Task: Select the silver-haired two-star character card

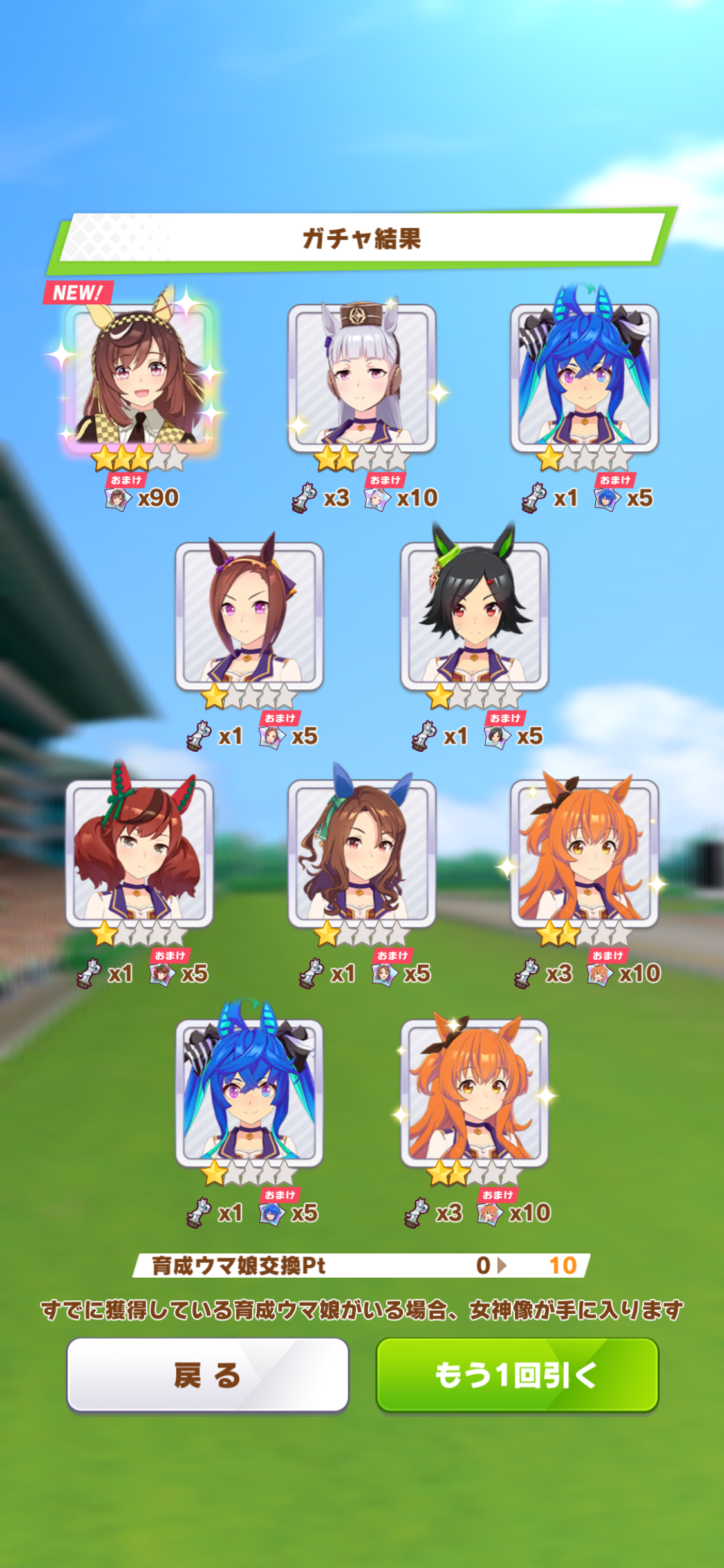Action: click(x=362, y=378)
